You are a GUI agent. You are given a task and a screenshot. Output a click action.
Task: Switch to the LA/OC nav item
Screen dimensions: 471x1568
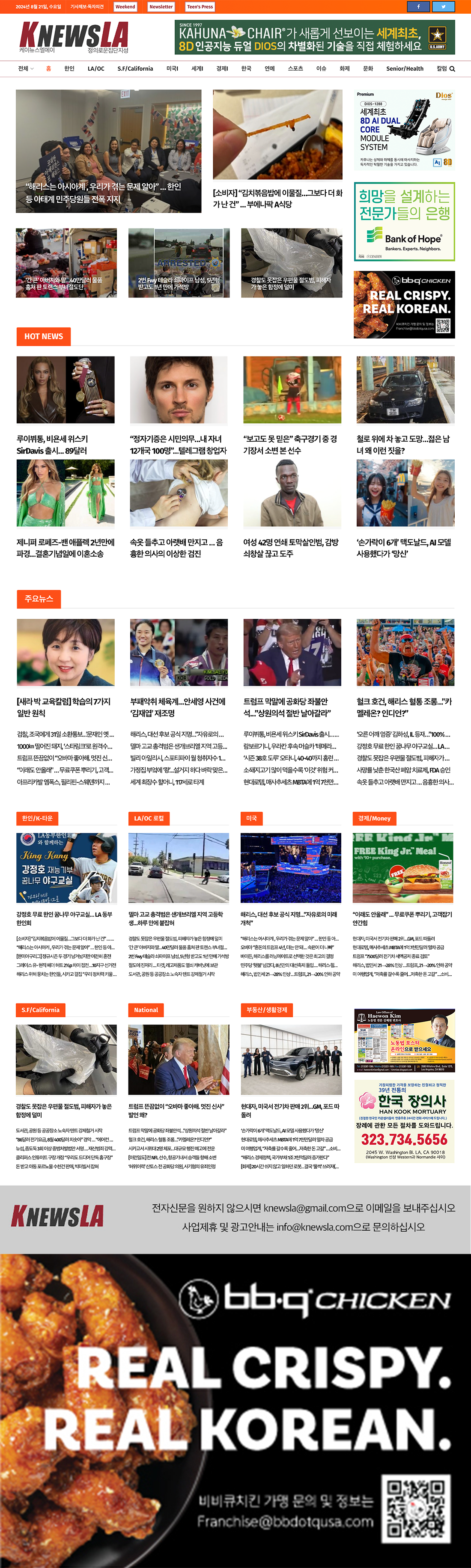(95, 69)
